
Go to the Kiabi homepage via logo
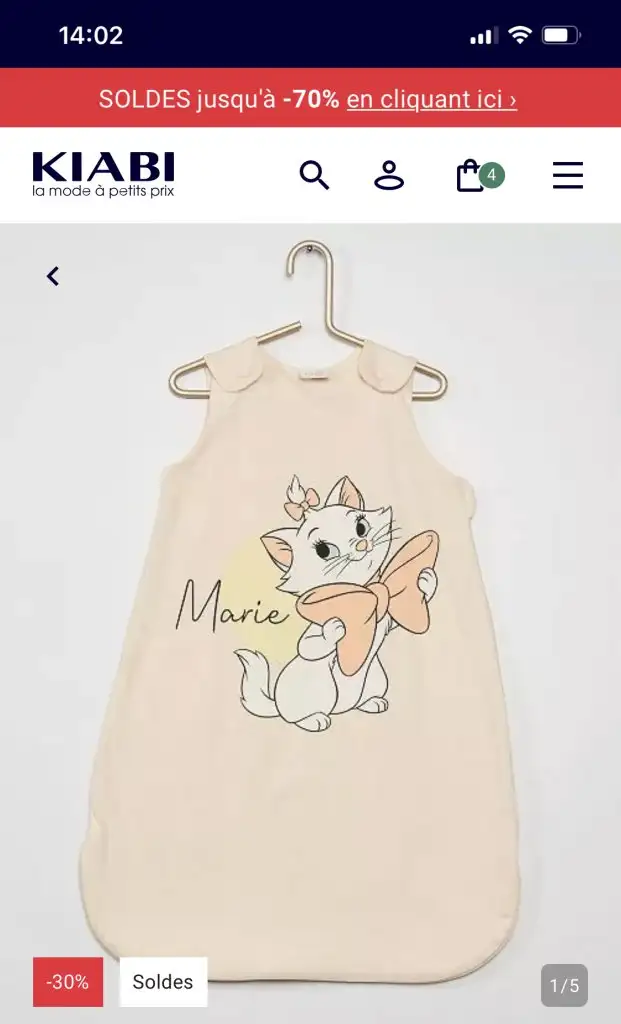pyautogui.click(x=103, y=174)
